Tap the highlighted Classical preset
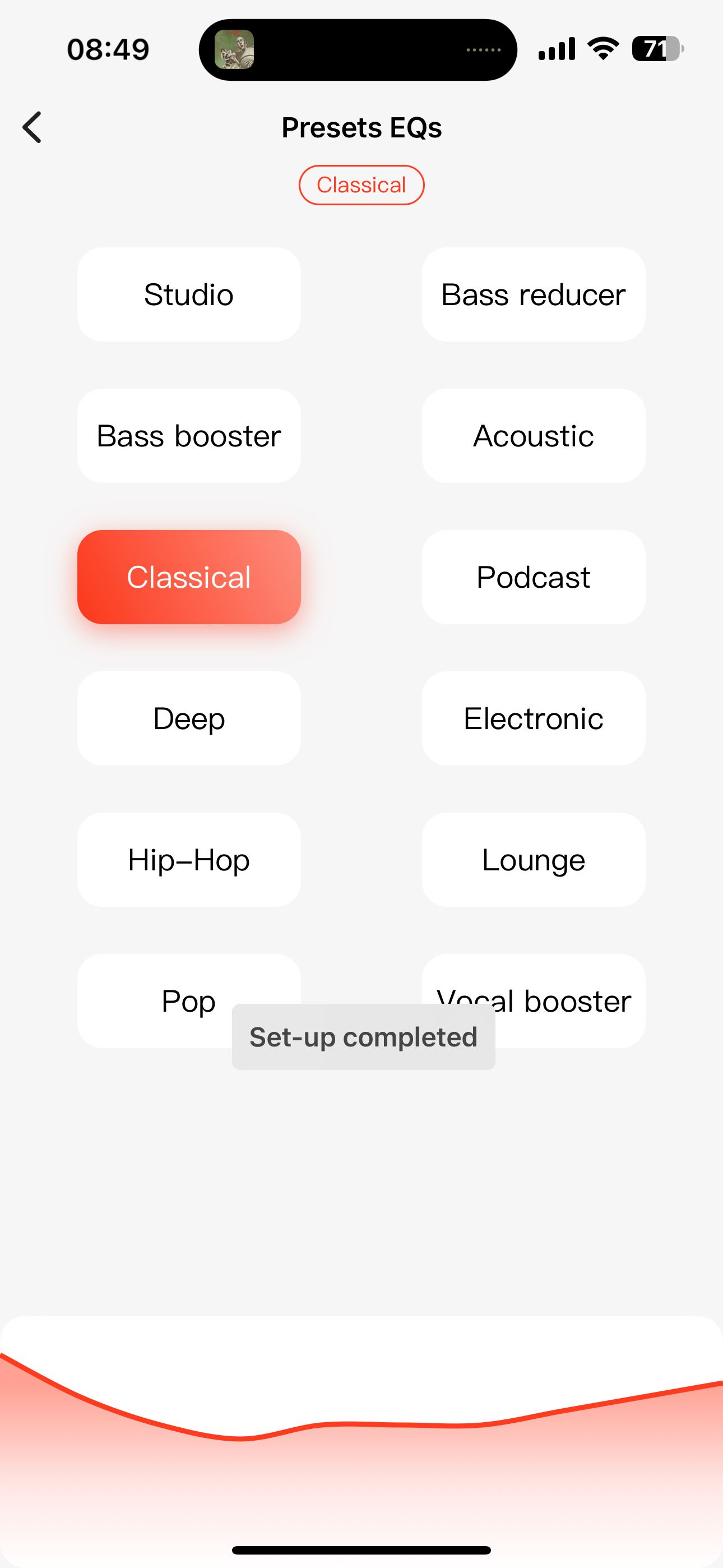The width and height of the screenshot is (723, 1568). coord(189,577)
